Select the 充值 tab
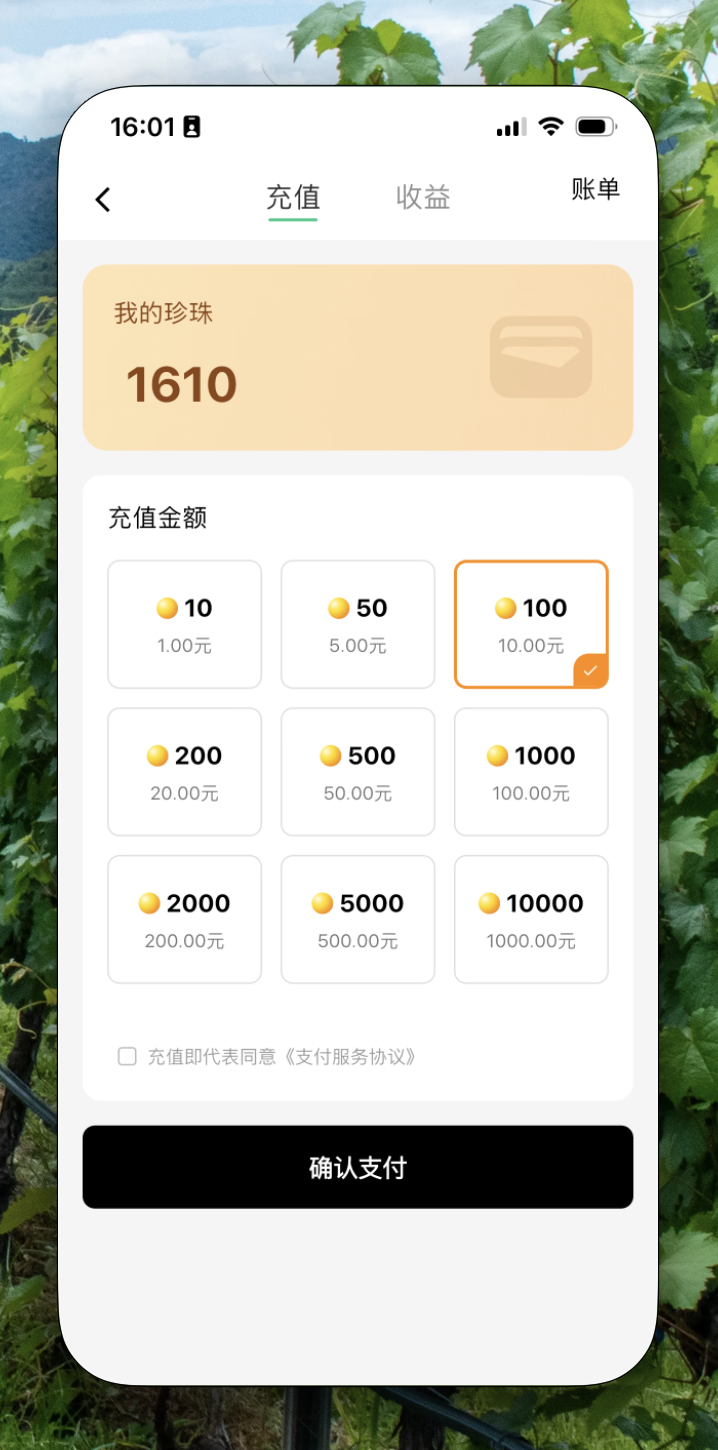This screenshot has height=1450, width=718. pyautogui.click(x=293, y=197)
